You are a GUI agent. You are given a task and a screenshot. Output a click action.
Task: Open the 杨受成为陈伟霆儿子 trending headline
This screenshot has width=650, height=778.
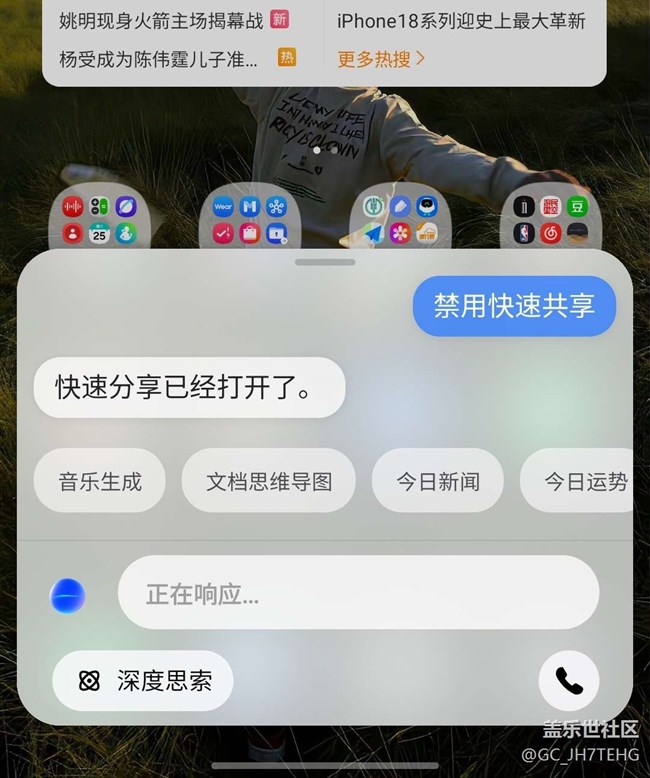[x=158, y=59]
